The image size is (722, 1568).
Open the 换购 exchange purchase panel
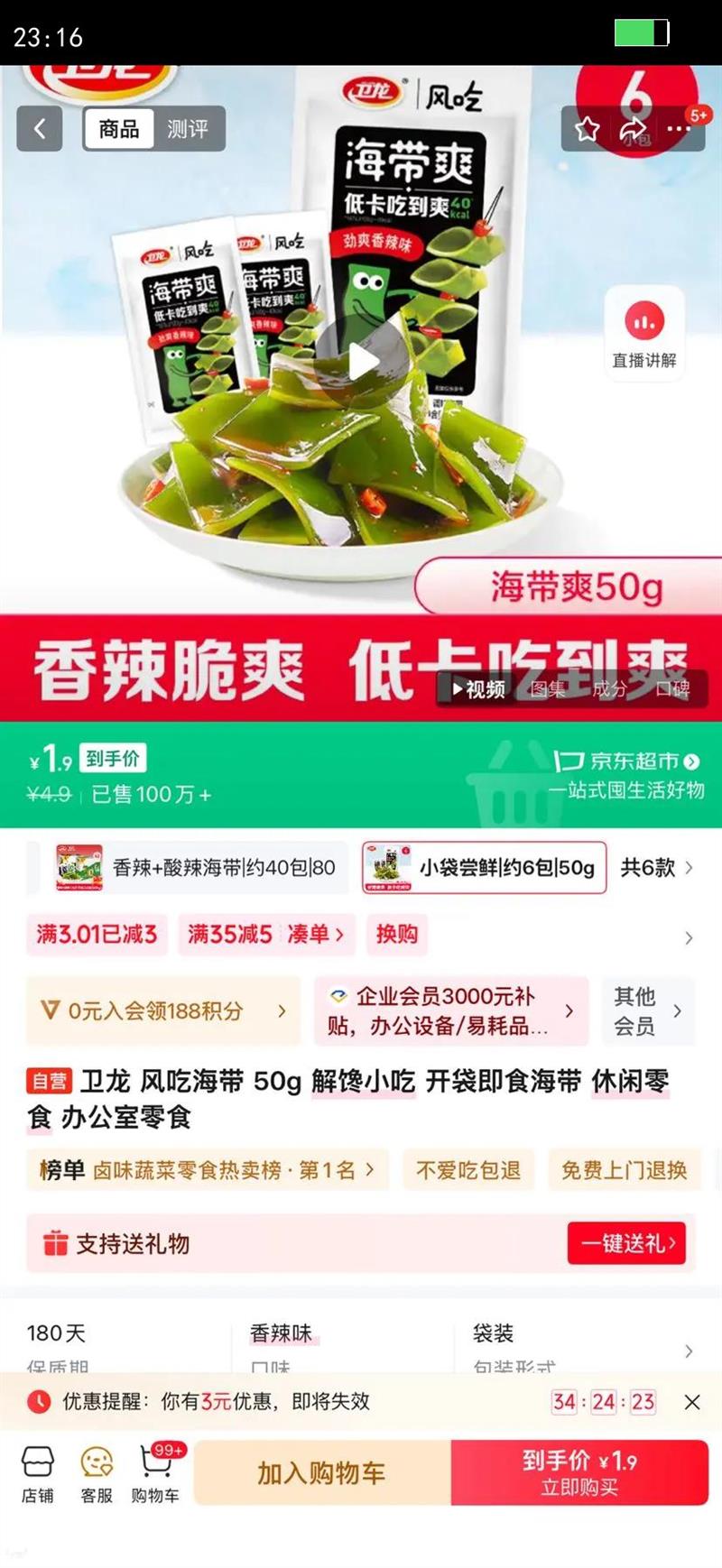coord(397,935)
